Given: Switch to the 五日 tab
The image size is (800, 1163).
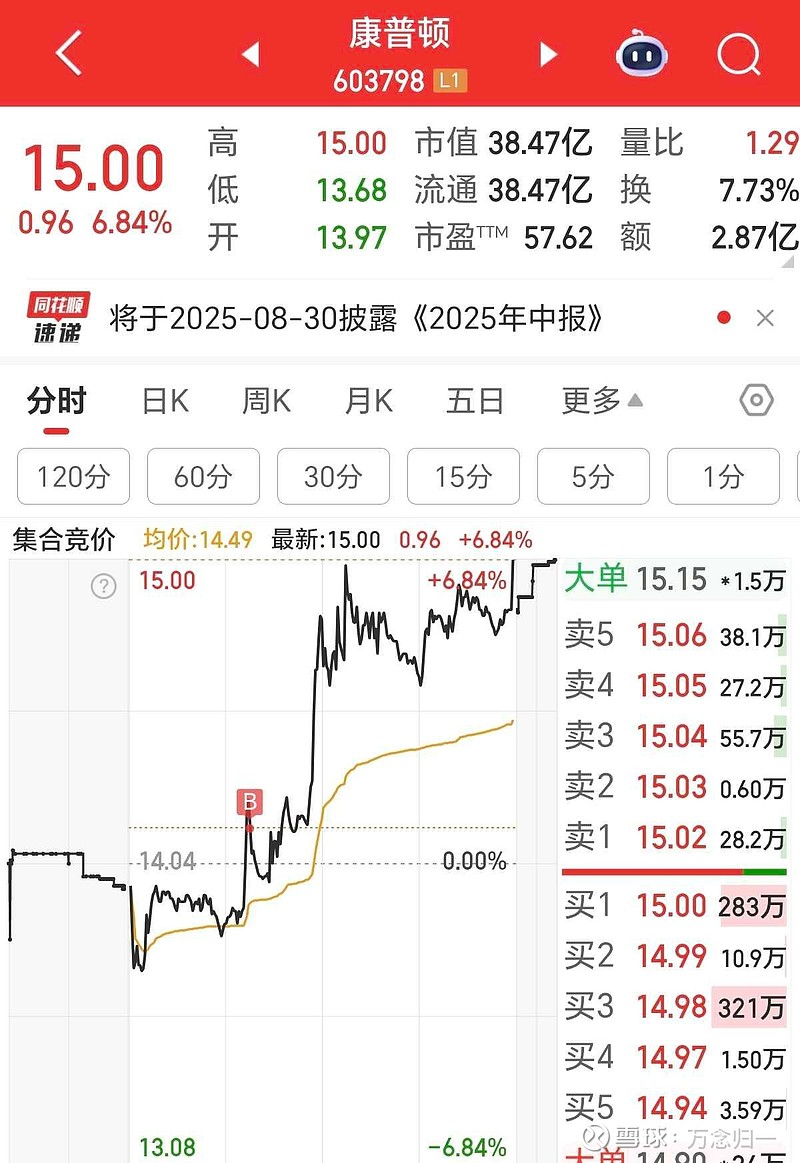Looking at the screenshot, I should point(475,402).
